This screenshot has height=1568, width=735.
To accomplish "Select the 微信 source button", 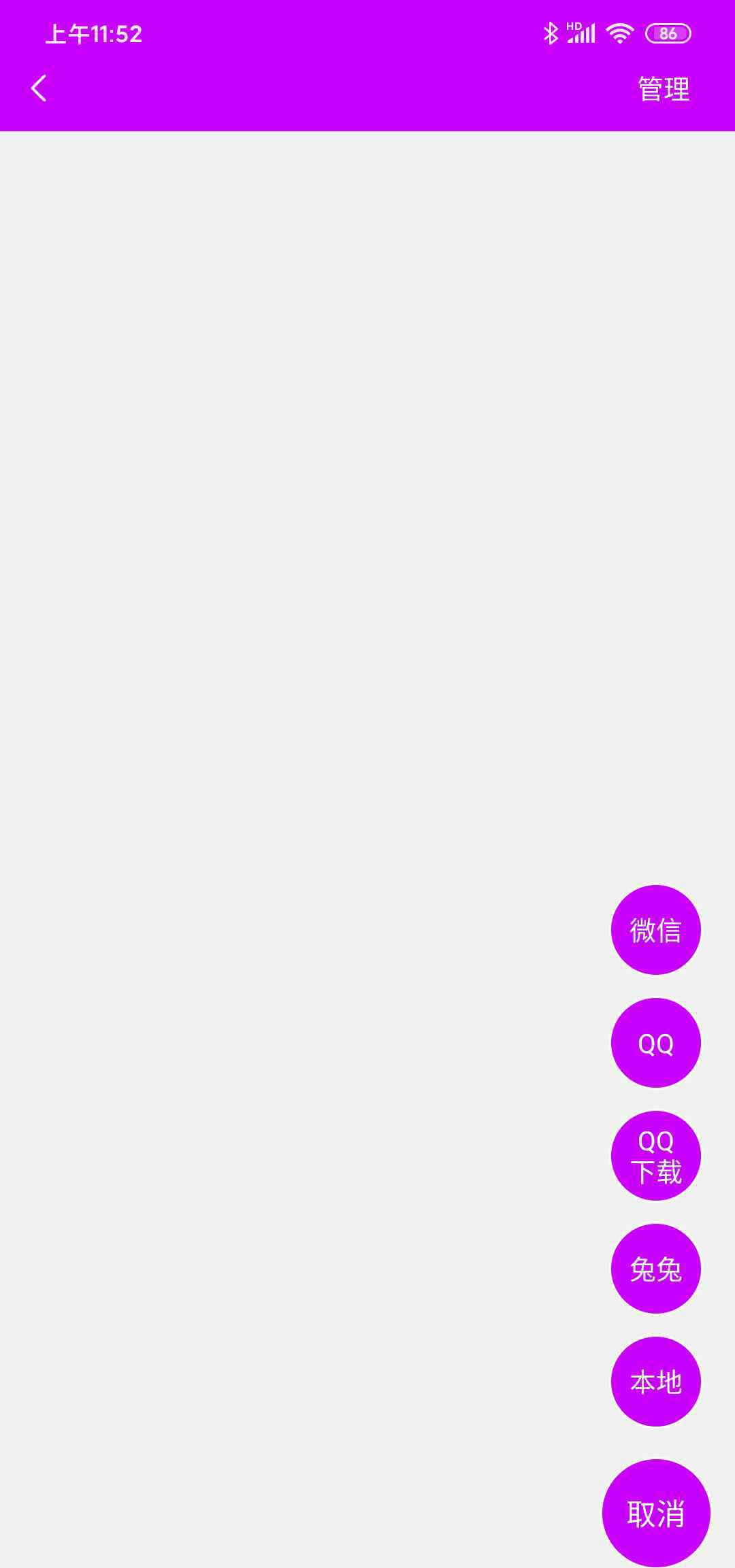I will click(655, 930).
